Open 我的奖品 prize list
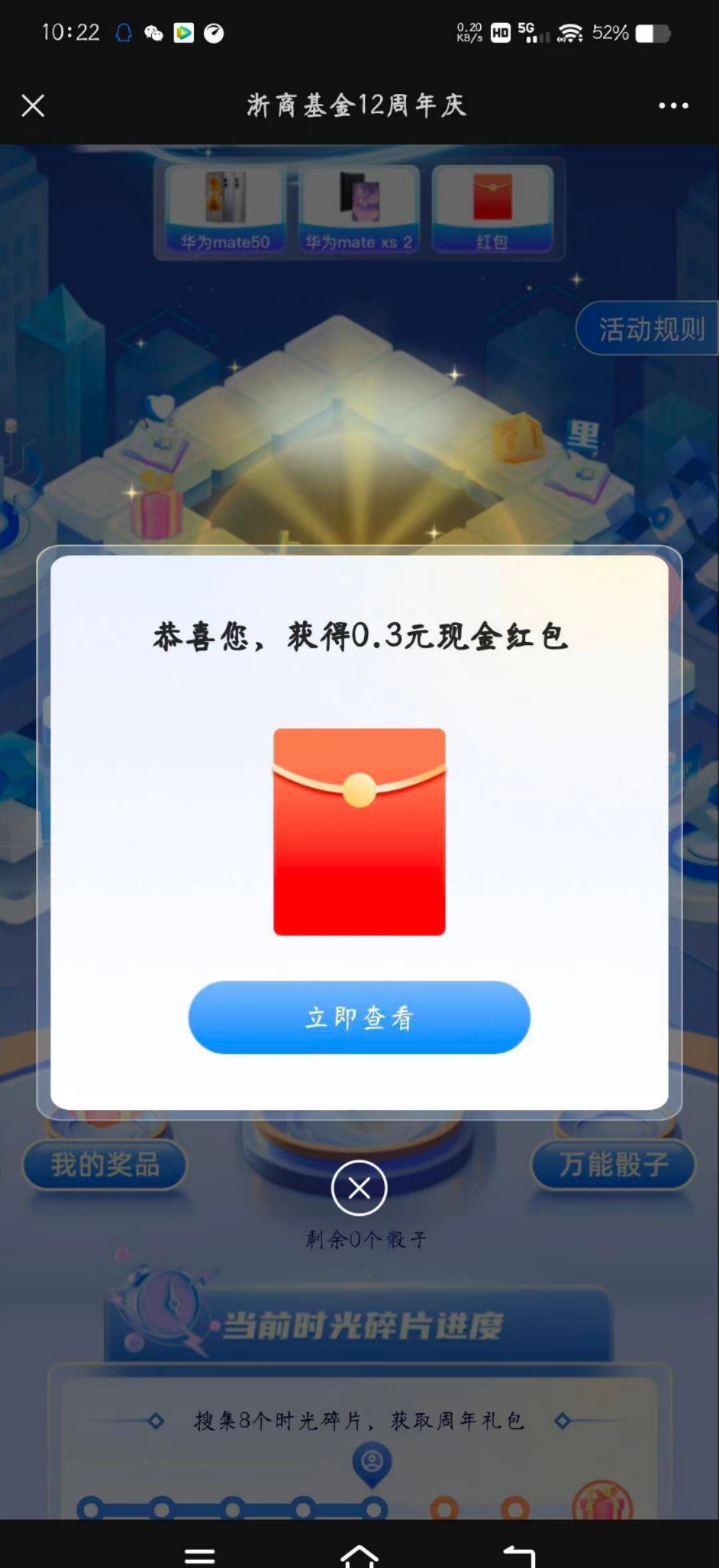This screenshot has width=719, height=1568. tap(105, 1165)
